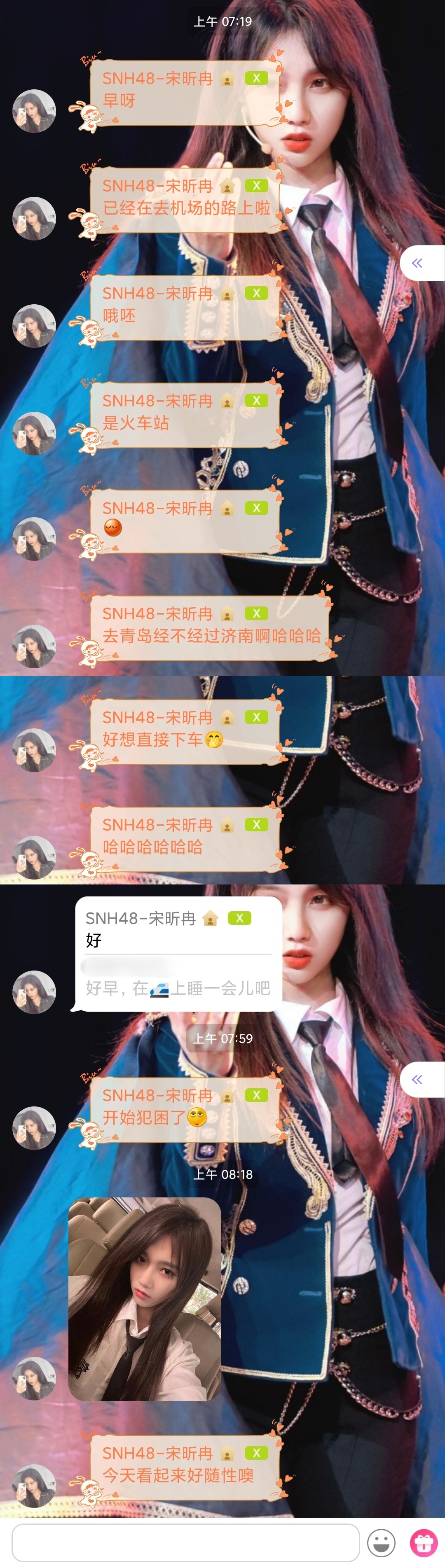Image resolution: width=445 pixels, height=1568 pixels.
Task: Open the emoji picker
Action: point(381,1543)
